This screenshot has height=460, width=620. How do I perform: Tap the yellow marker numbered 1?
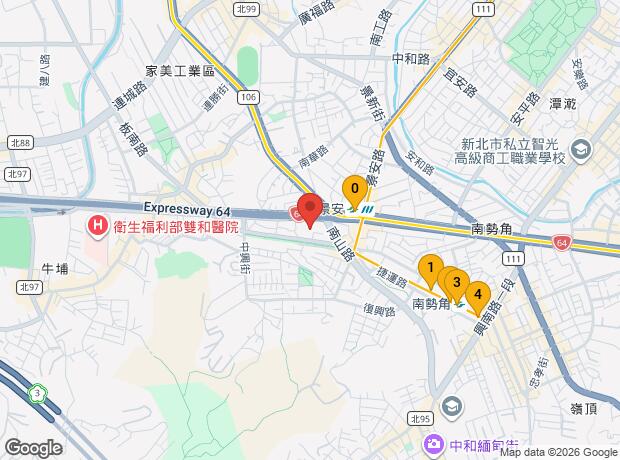pos(430,268)
